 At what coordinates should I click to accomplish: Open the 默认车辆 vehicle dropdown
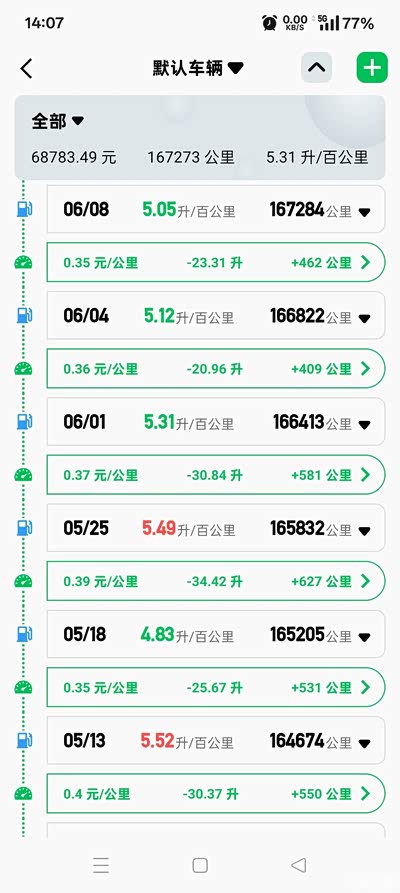pos(198,68)
